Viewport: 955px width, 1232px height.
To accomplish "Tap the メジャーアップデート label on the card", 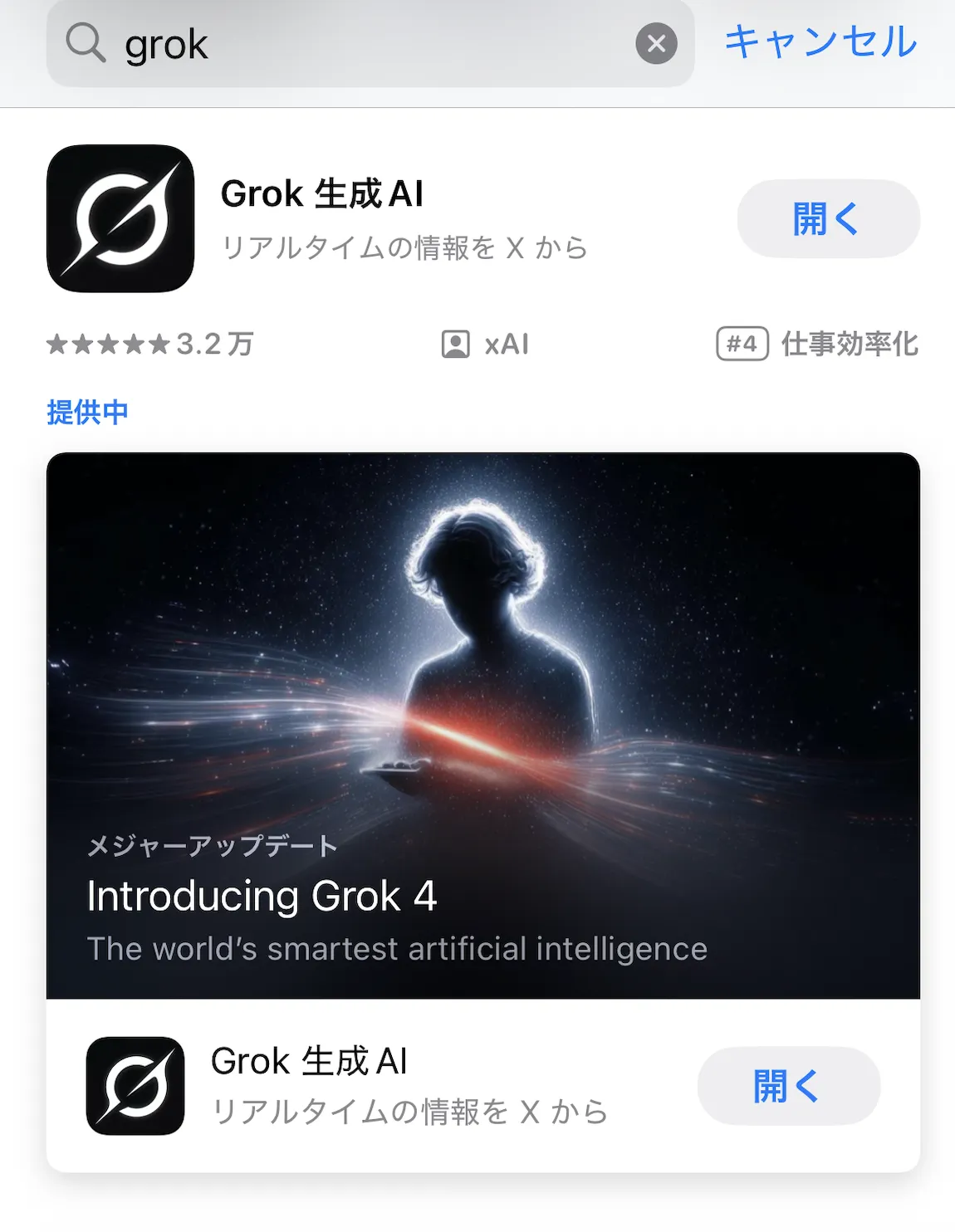I will pyautogui.click(x=213, y=847).
